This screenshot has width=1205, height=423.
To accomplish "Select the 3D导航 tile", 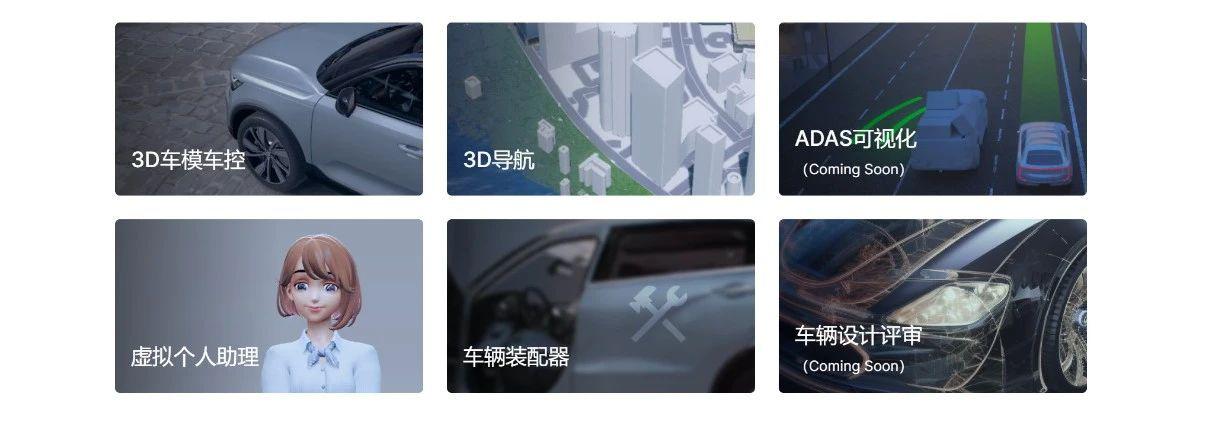I will [x=600, y=109].
